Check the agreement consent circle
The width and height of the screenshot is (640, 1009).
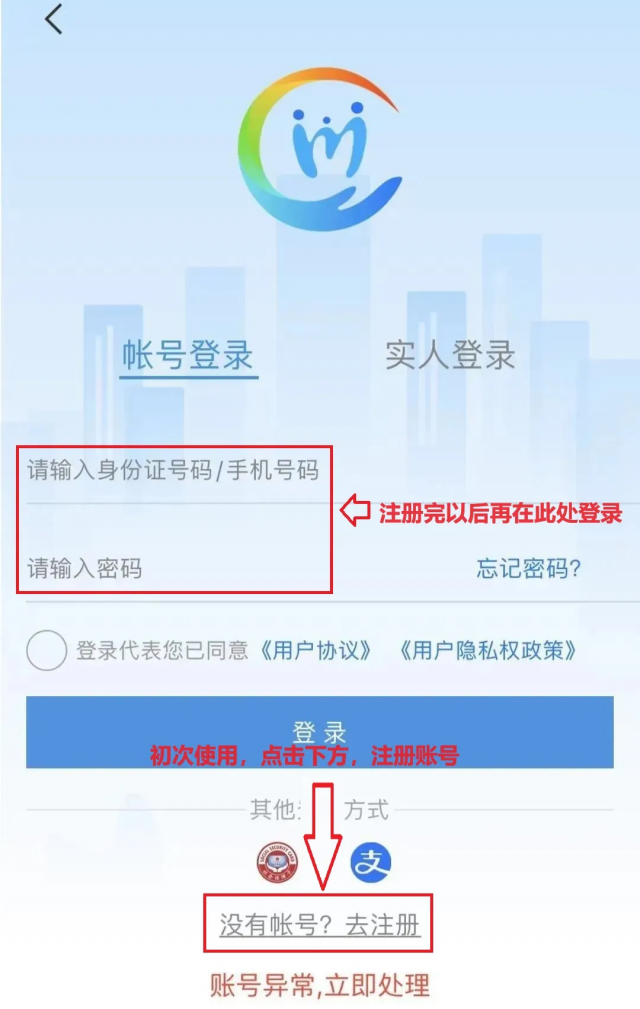pos(47,651)
